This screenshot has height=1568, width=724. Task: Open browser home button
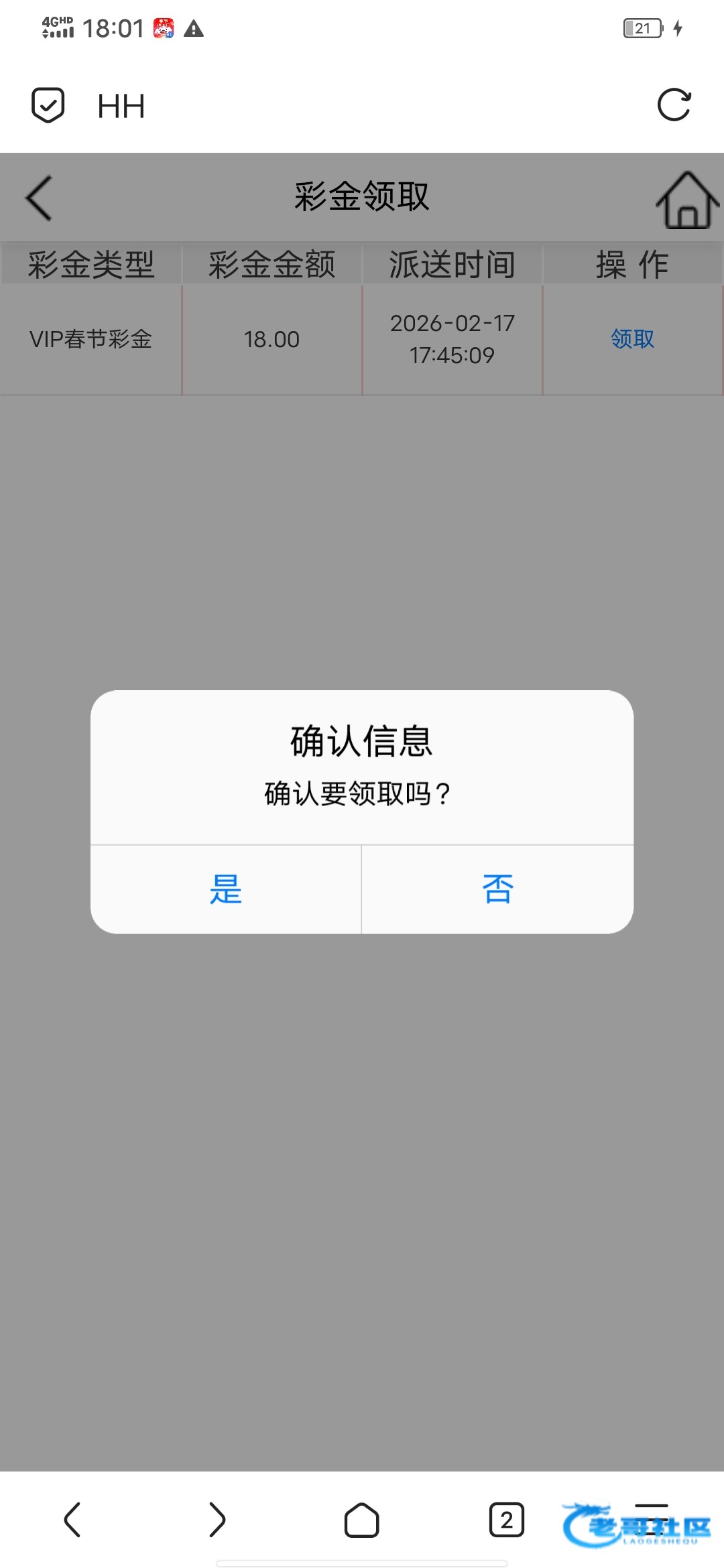coord(362,1520)
